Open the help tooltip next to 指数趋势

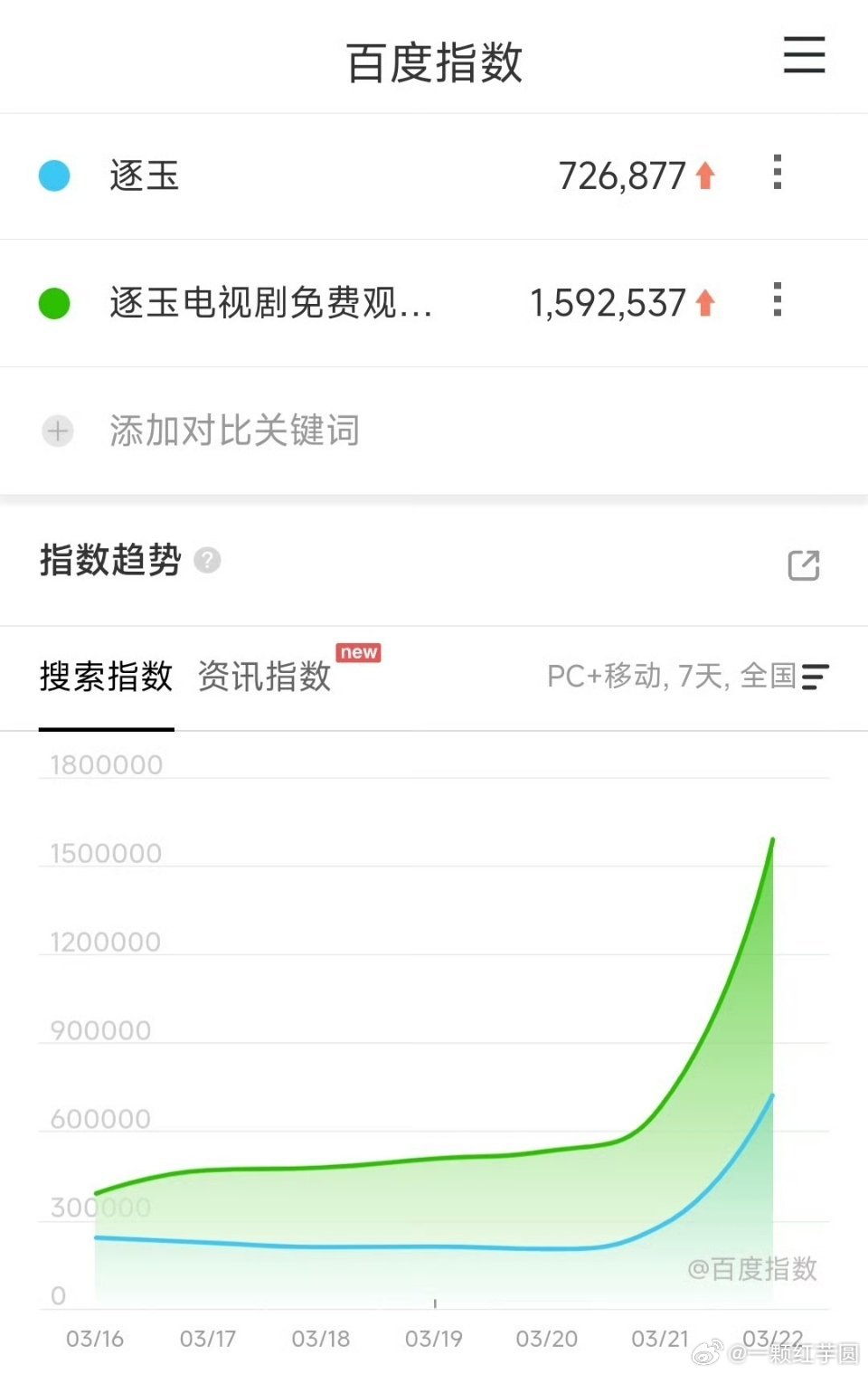click(x=209, y=561)
